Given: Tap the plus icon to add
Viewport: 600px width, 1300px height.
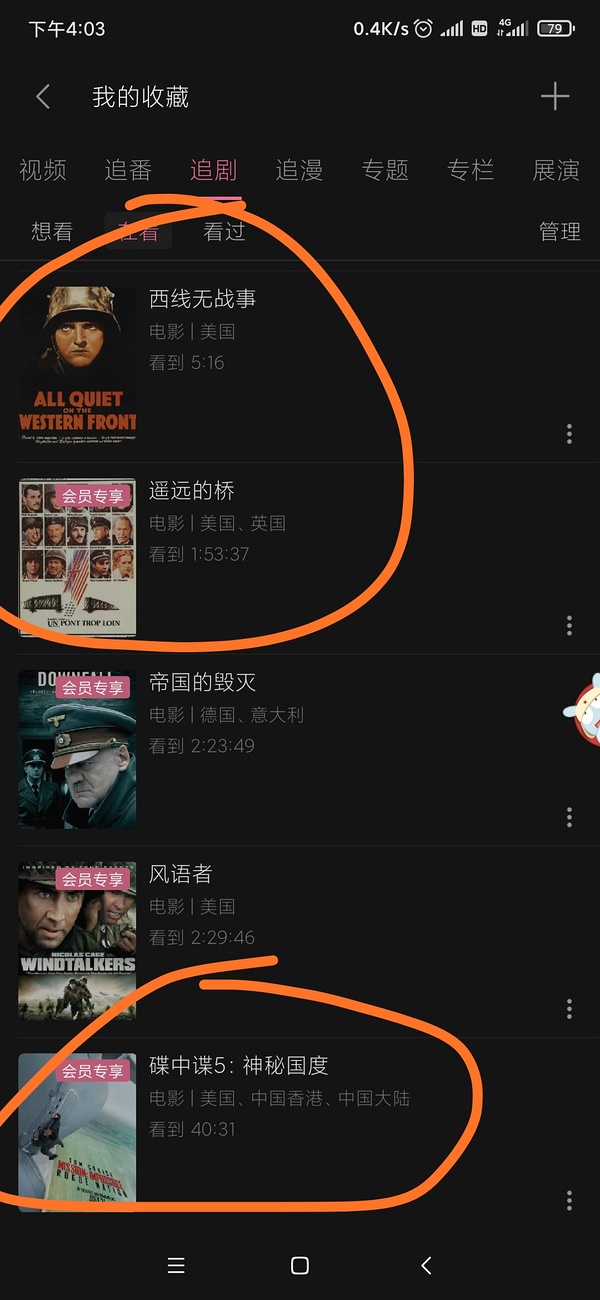Looking at the screenshot, I should click(554, 97).
